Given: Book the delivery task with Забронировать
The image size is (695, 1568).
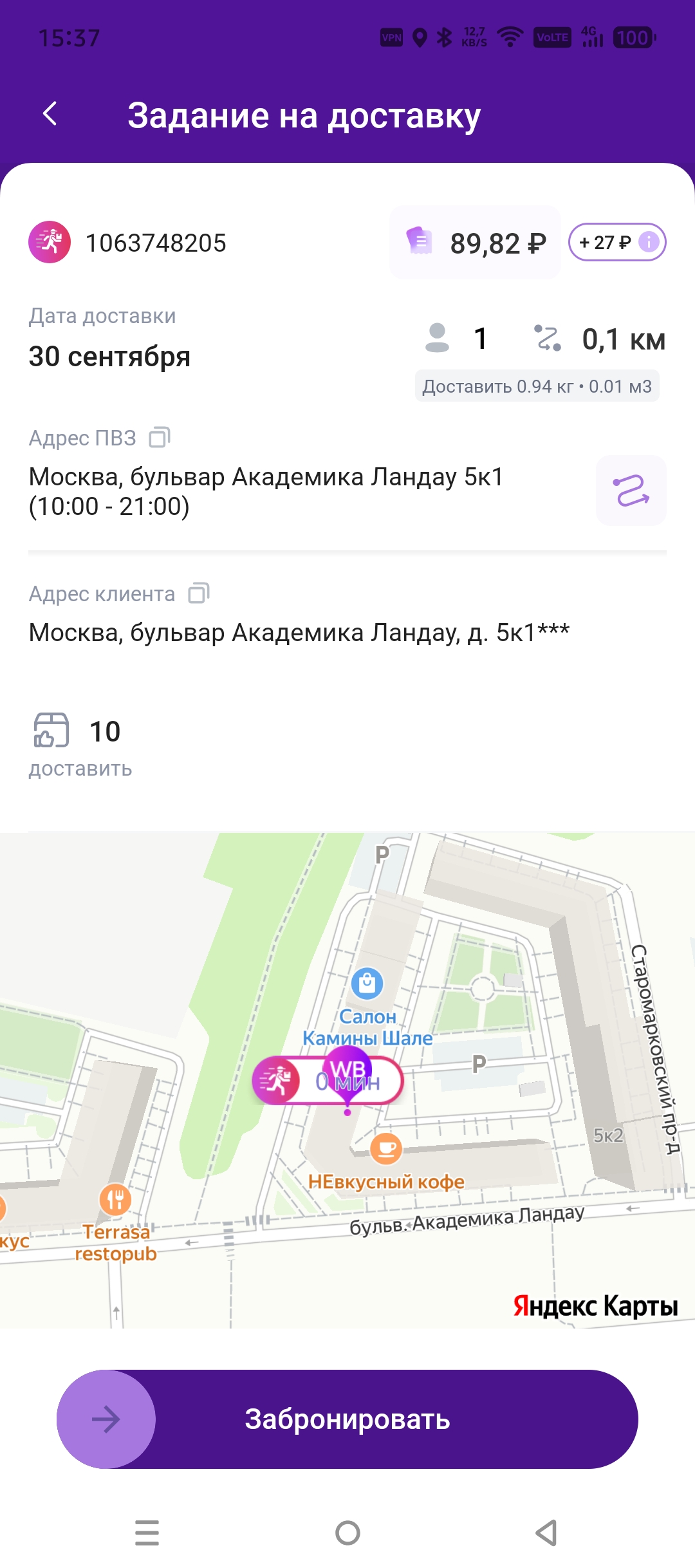Looking at the screenshot, I should click(347, 1419).
